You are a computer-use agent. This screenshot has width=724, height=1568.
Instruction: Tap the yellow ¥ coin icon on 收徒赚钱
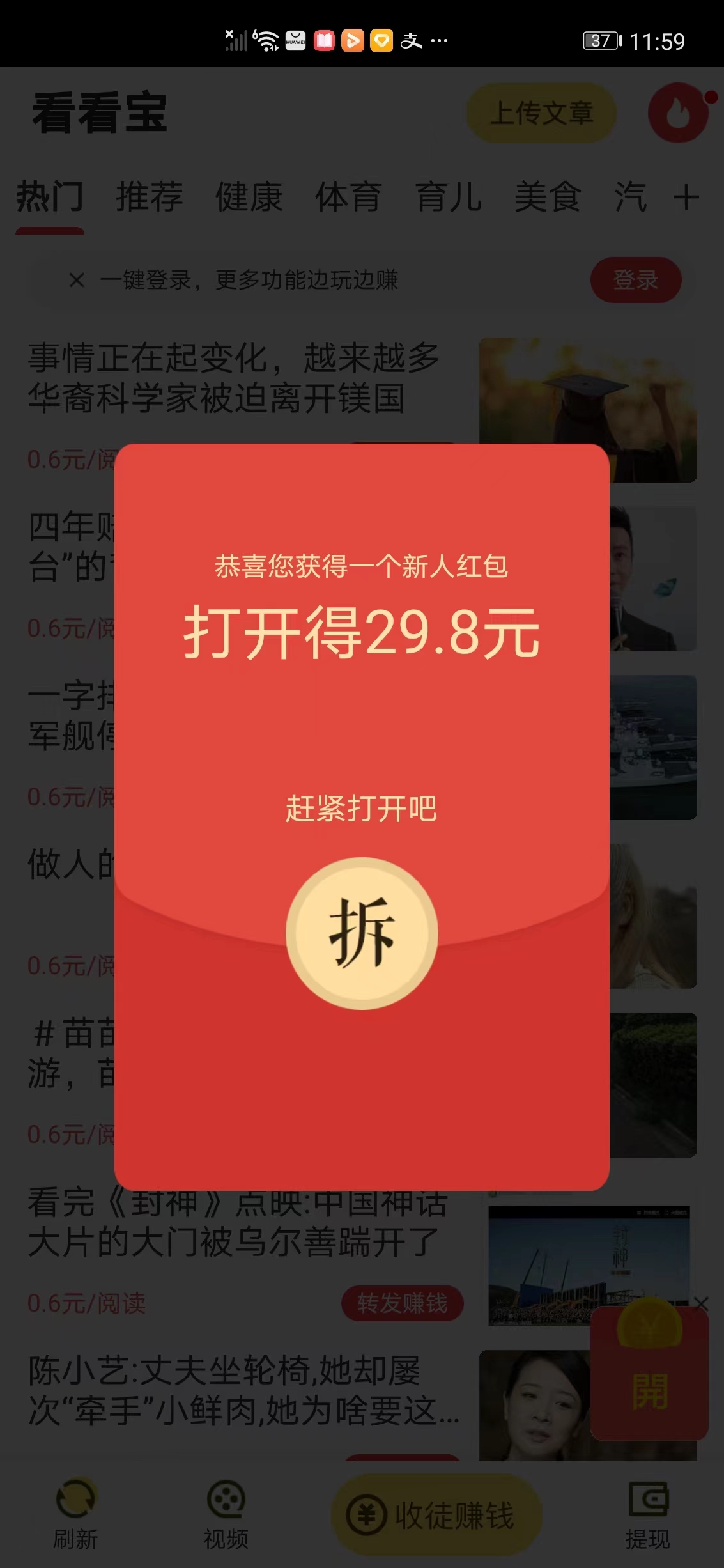point(367,1514)
